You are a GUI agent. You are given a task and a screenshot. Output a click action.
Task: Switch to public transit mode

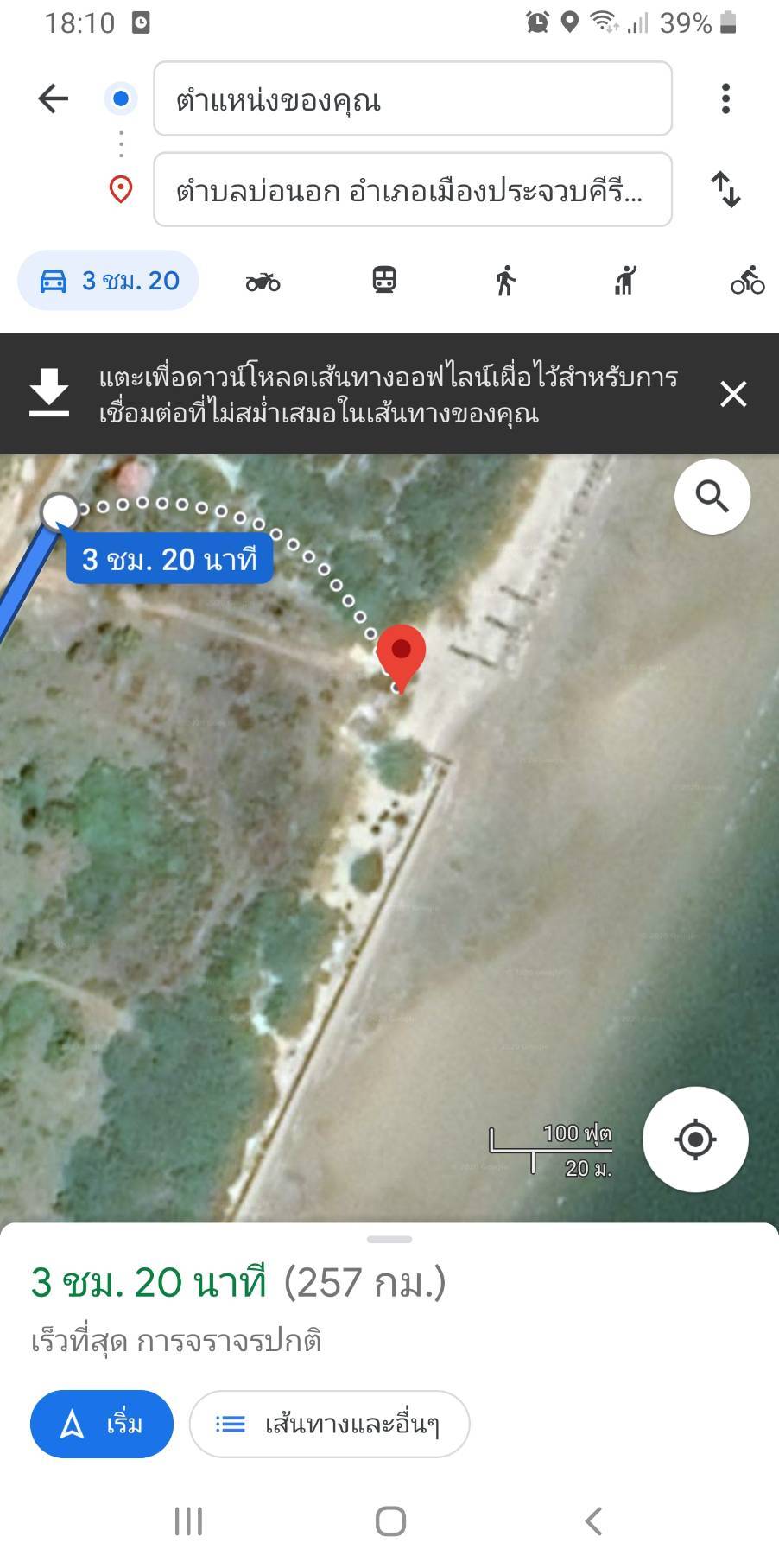click(384, 281)
